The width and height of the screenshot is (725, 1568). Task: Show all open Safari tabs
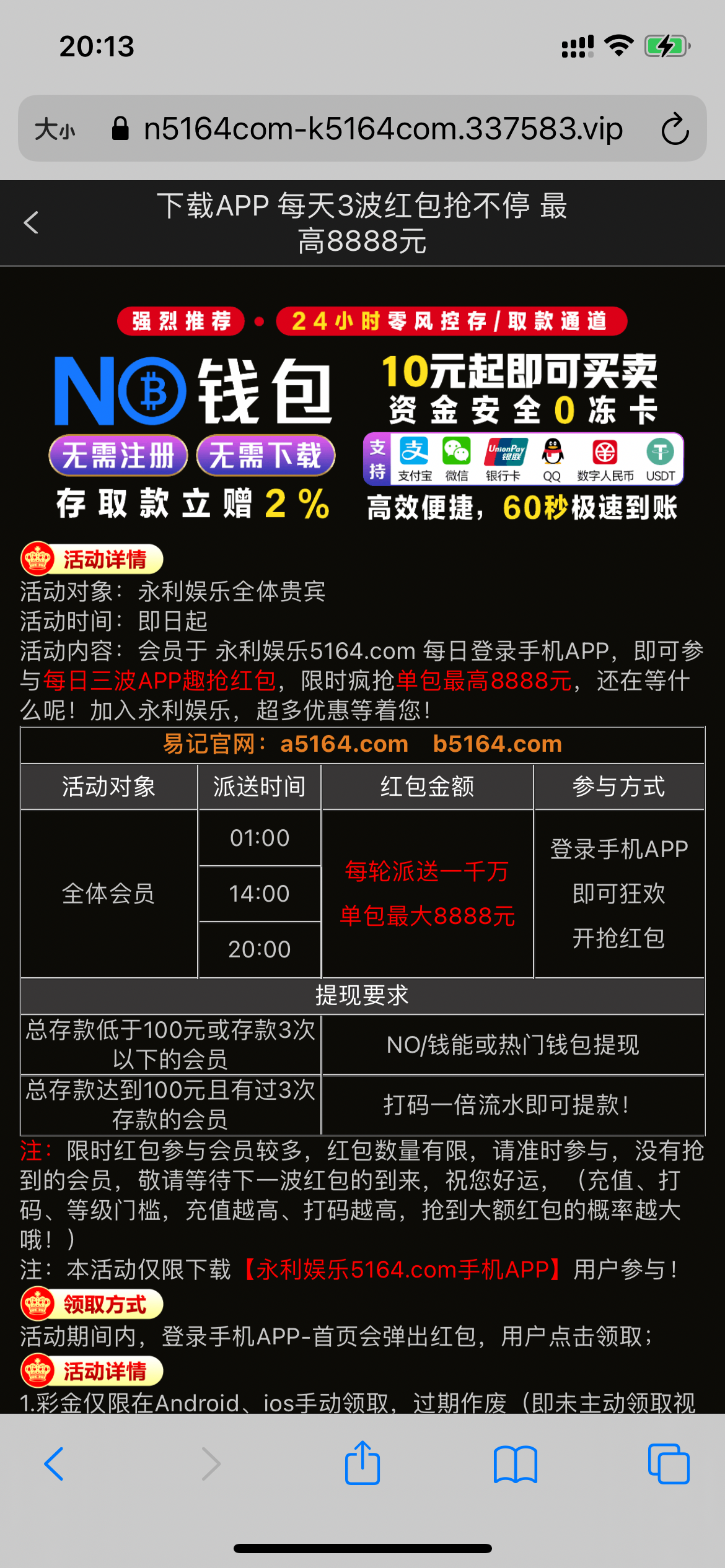coord(668,1464)
